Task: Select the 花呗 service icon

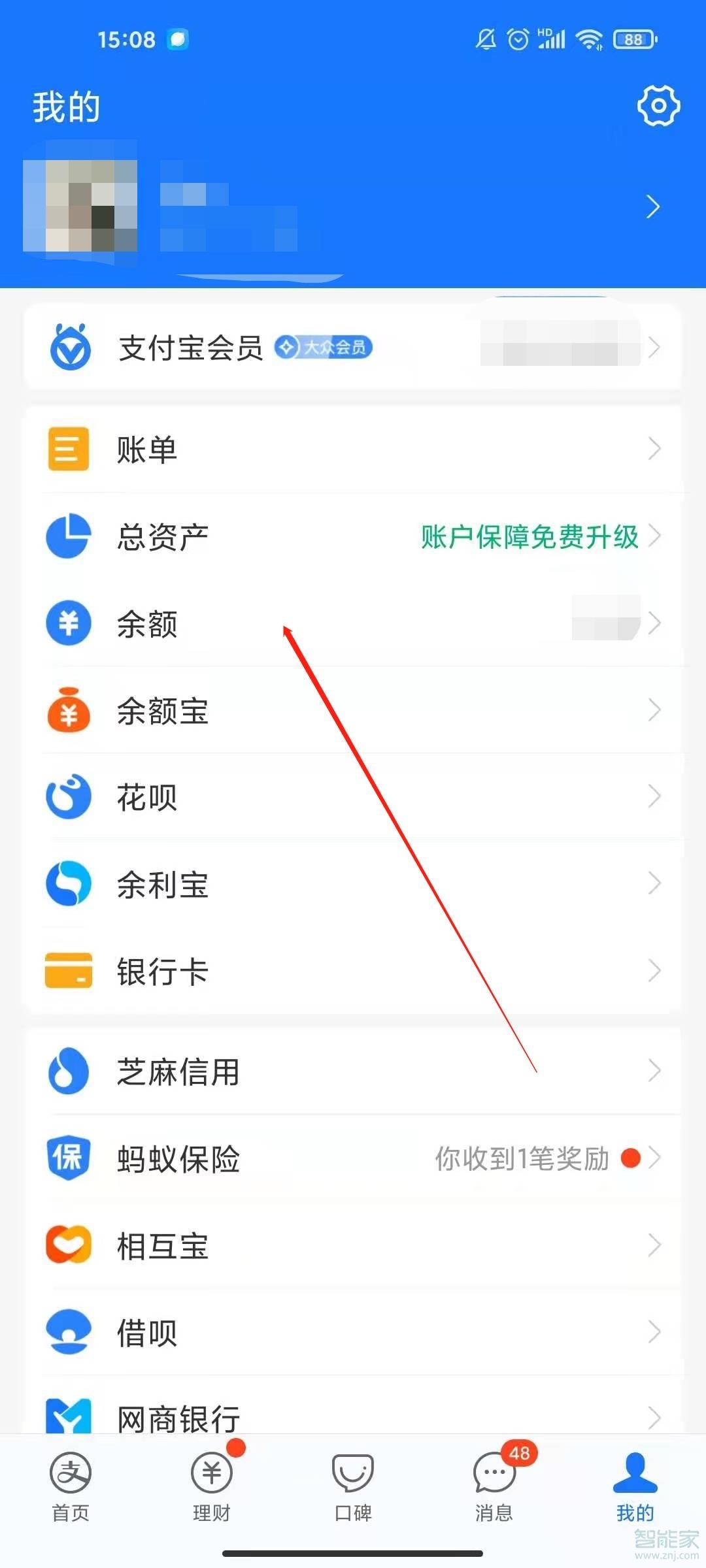Action: [68, 798]
